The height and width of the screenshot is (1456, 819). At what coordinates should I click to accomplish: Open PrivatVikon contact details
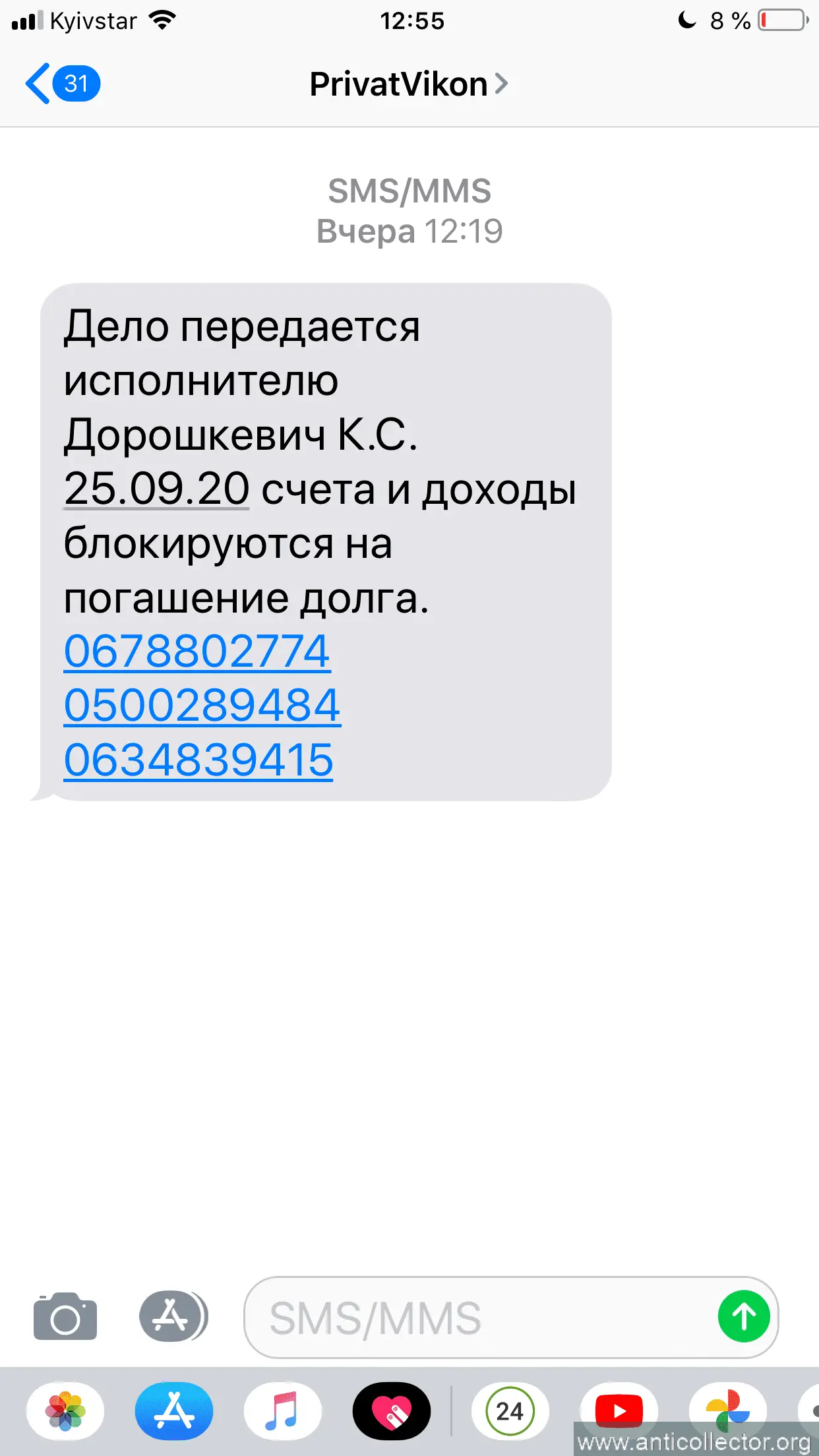click(x=408, y=84)
